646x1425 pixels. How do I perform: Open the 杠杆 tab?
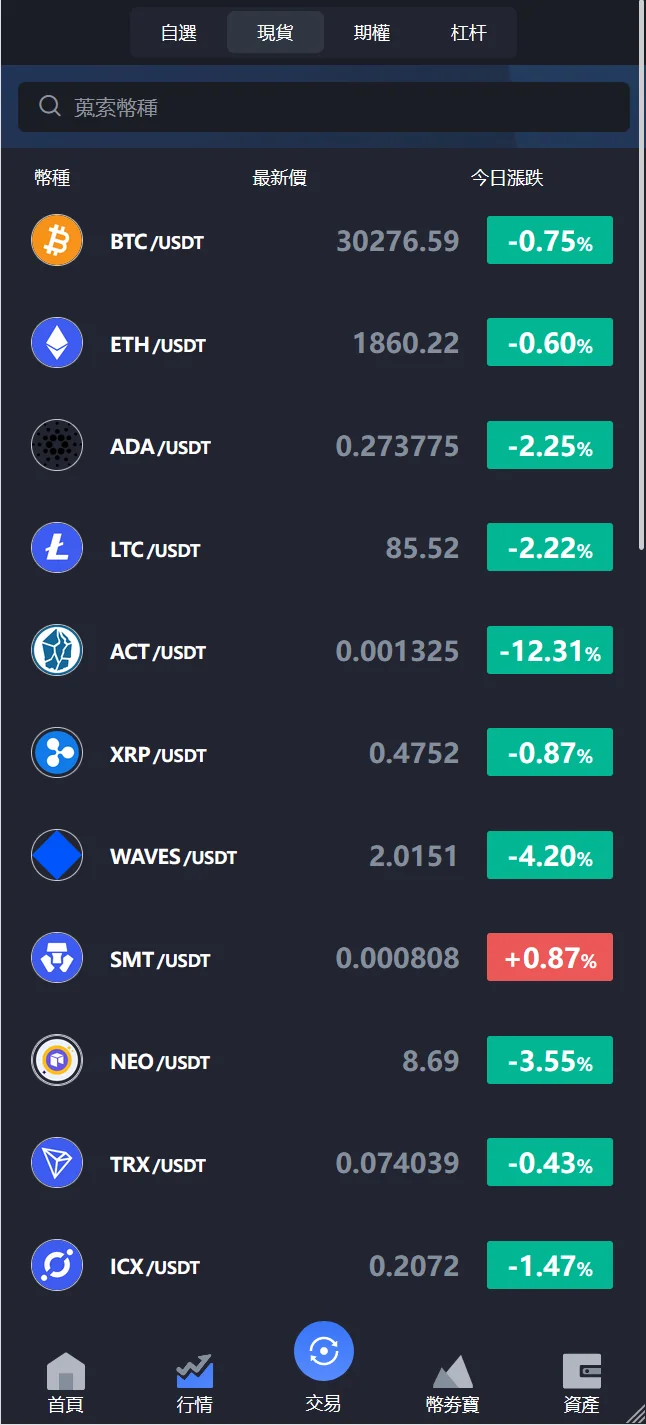(468, 33)
